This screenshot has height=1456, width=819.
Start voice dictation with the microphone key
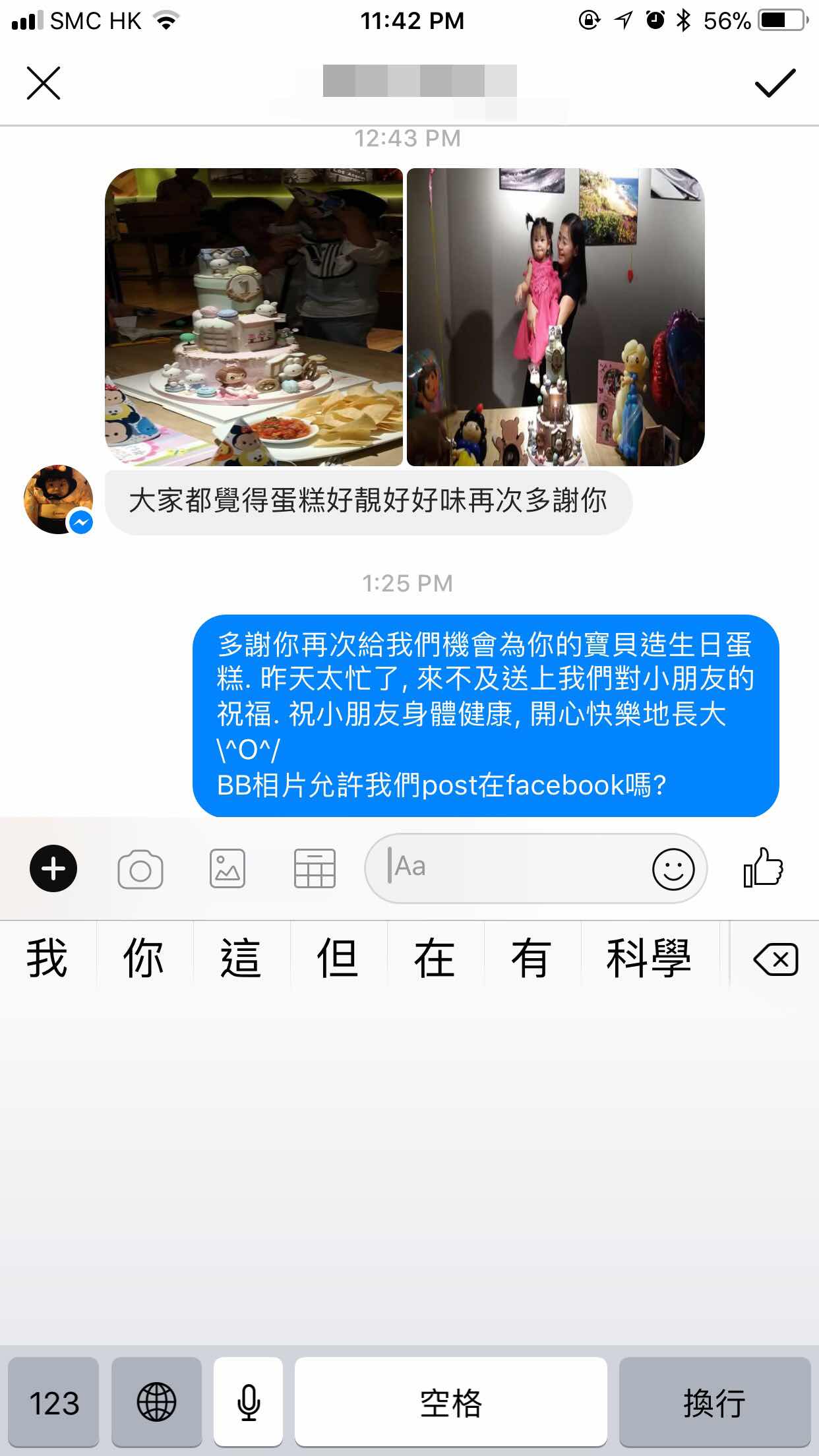(x=249, y=1402)
